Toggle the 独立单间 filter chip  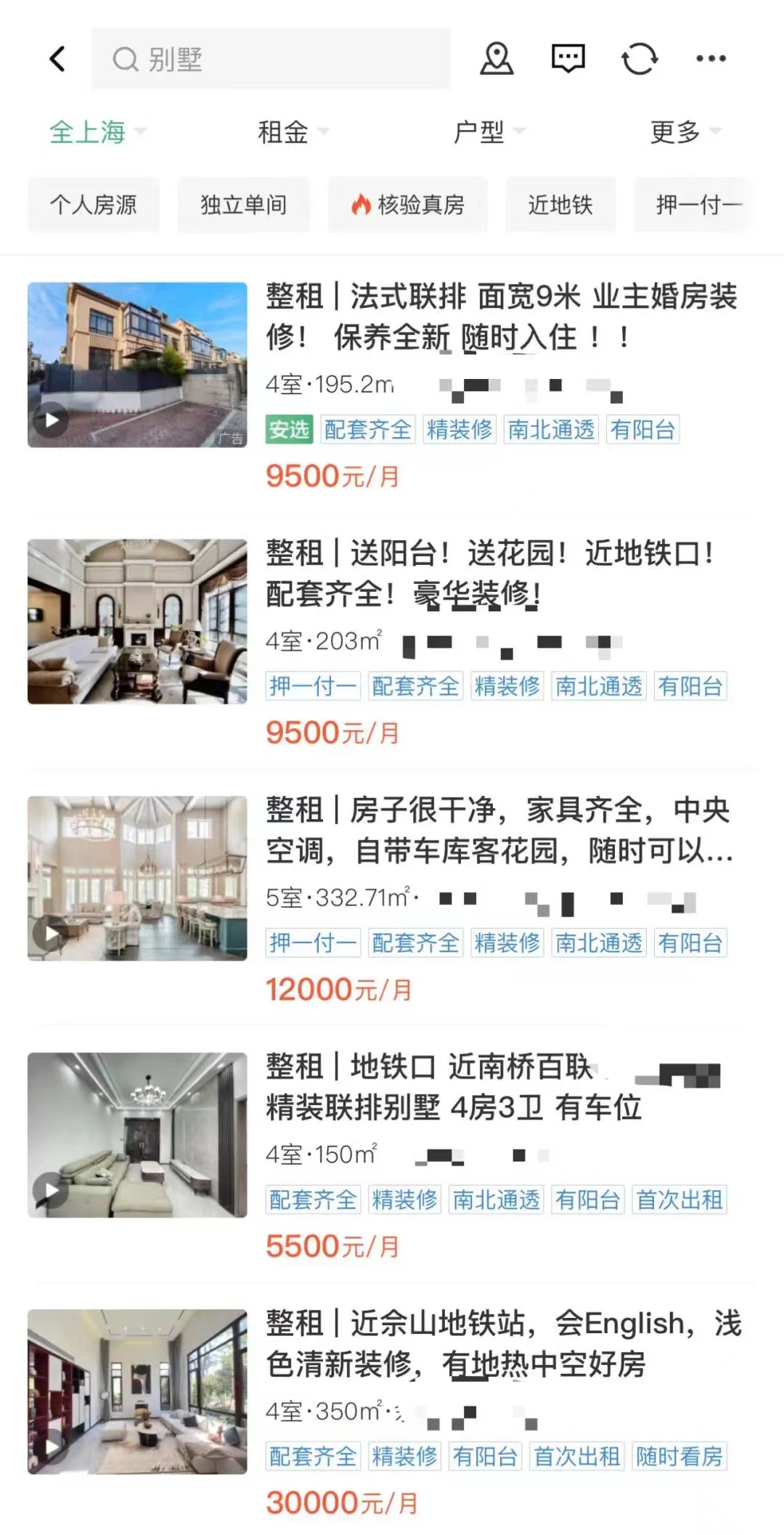[x=243, y=204]
